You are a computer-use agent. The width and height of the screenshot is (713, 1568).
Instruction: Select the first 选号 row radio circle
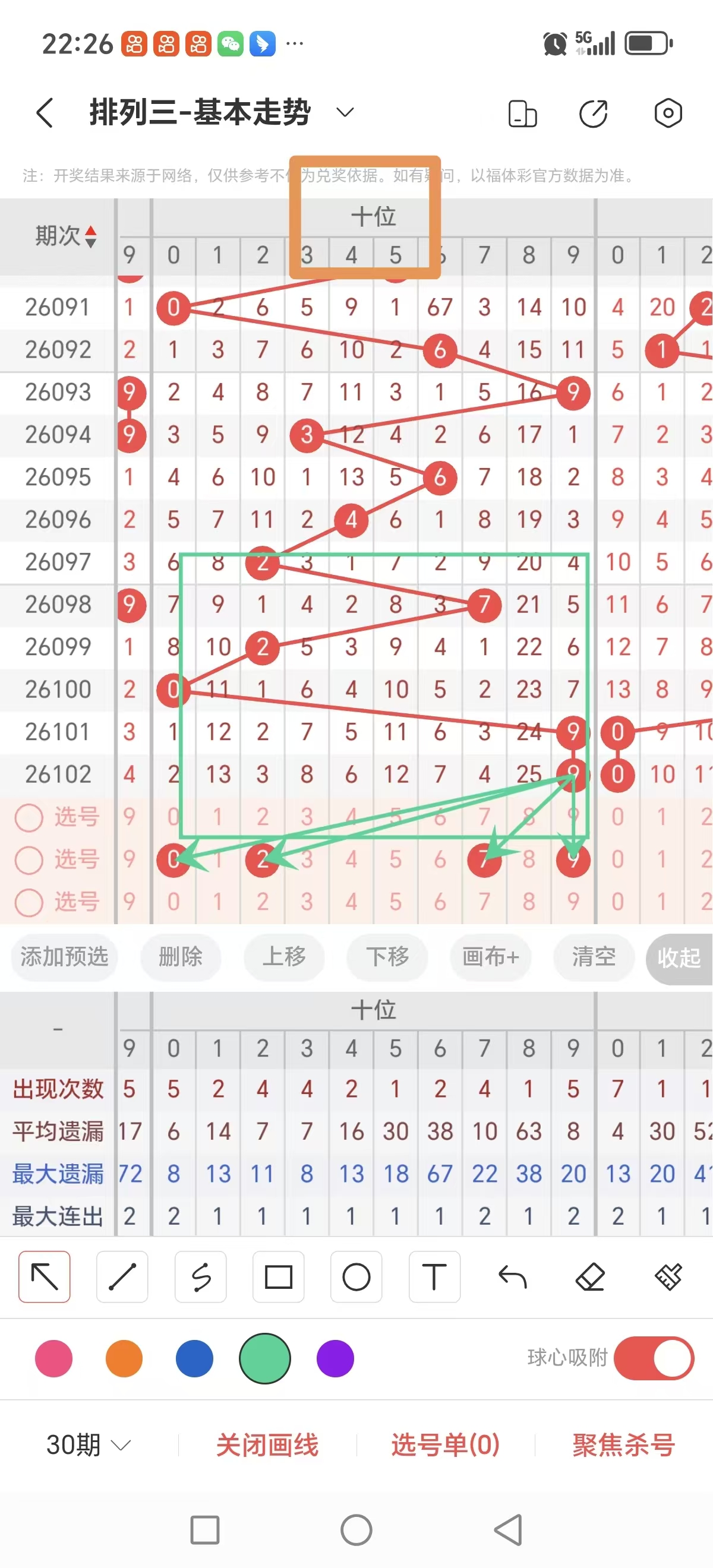pos(29,817)
